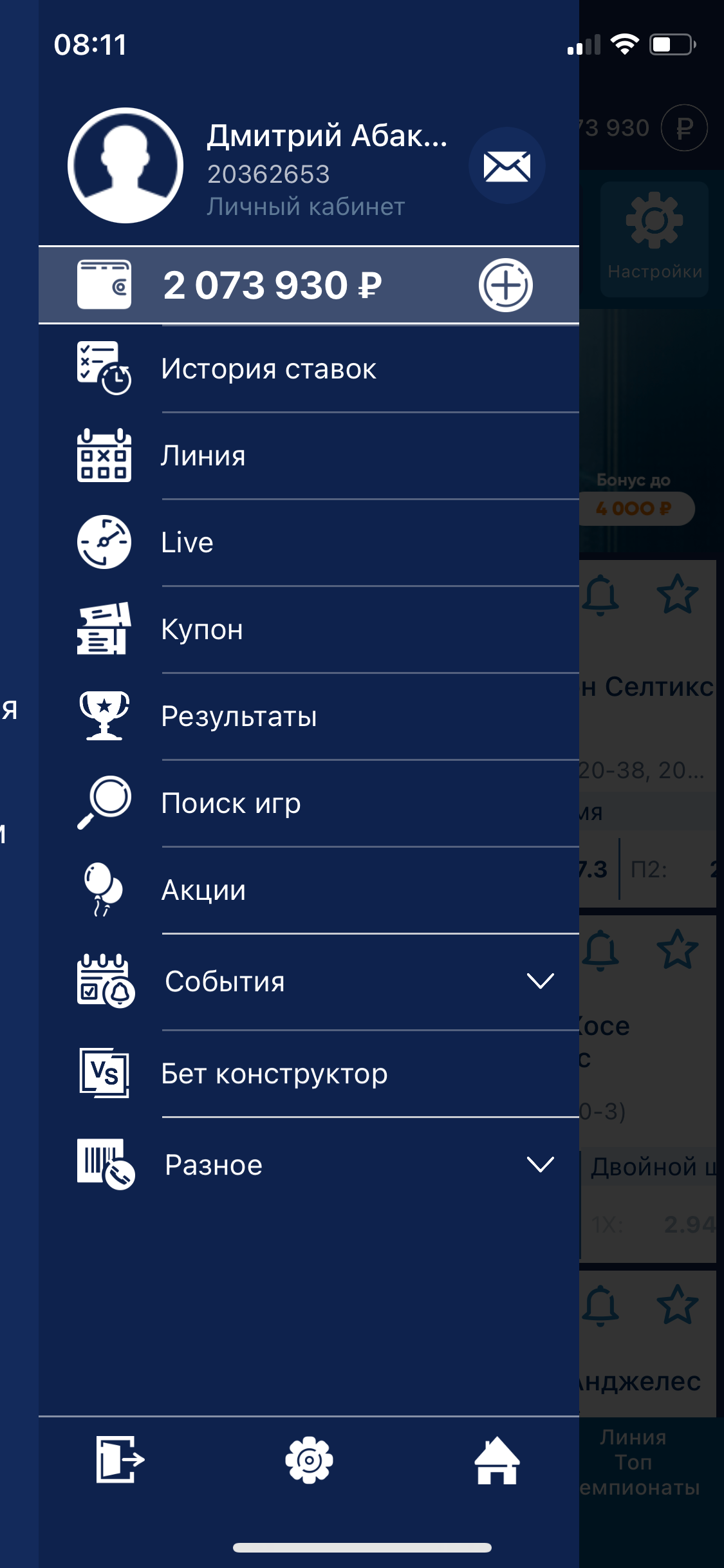
Task: Open Акции promotions
Action: 203,890
